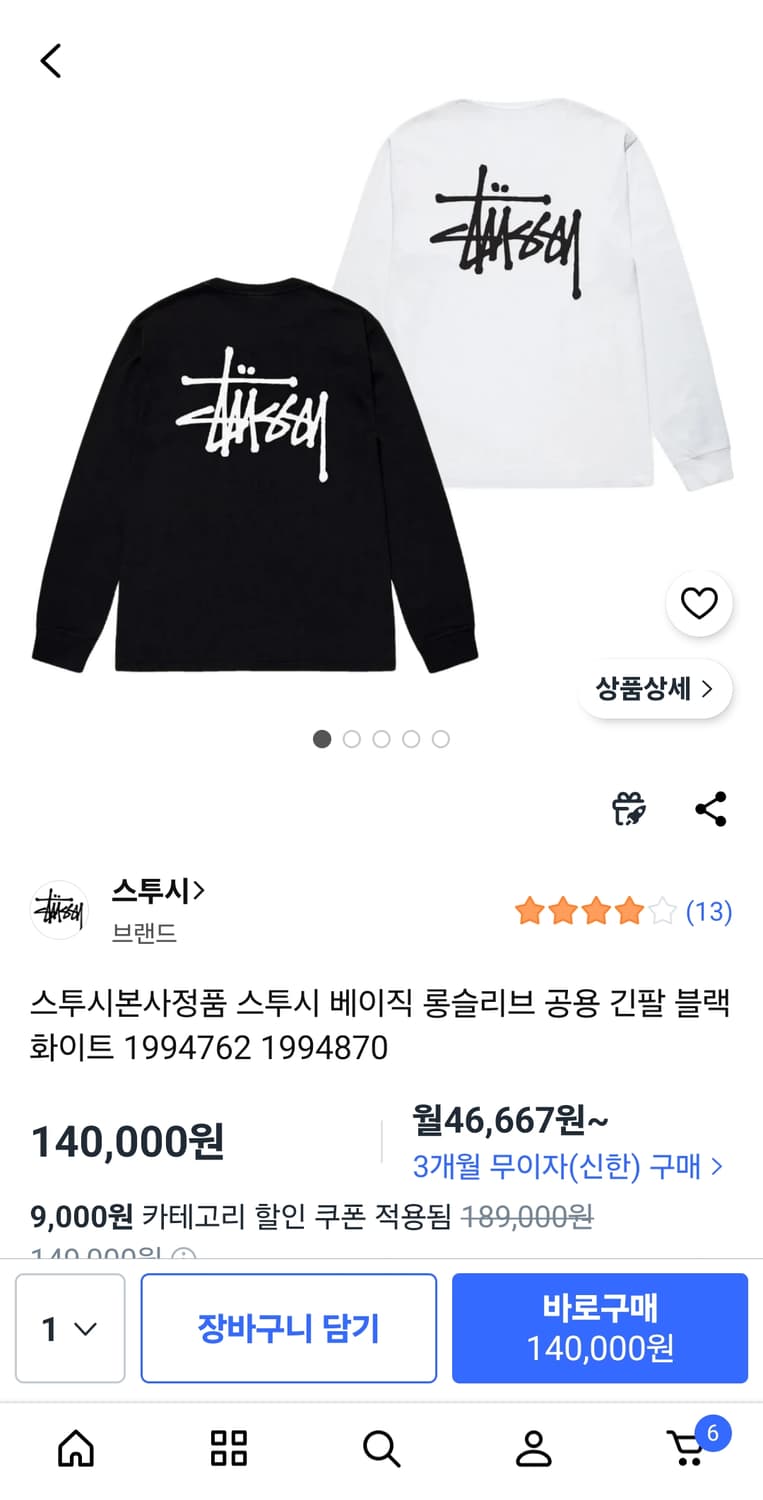The image size is (763, 1500).
Task: Open My Page via the profile icon
Action: pyautogui.click(x=533, y=1446)
